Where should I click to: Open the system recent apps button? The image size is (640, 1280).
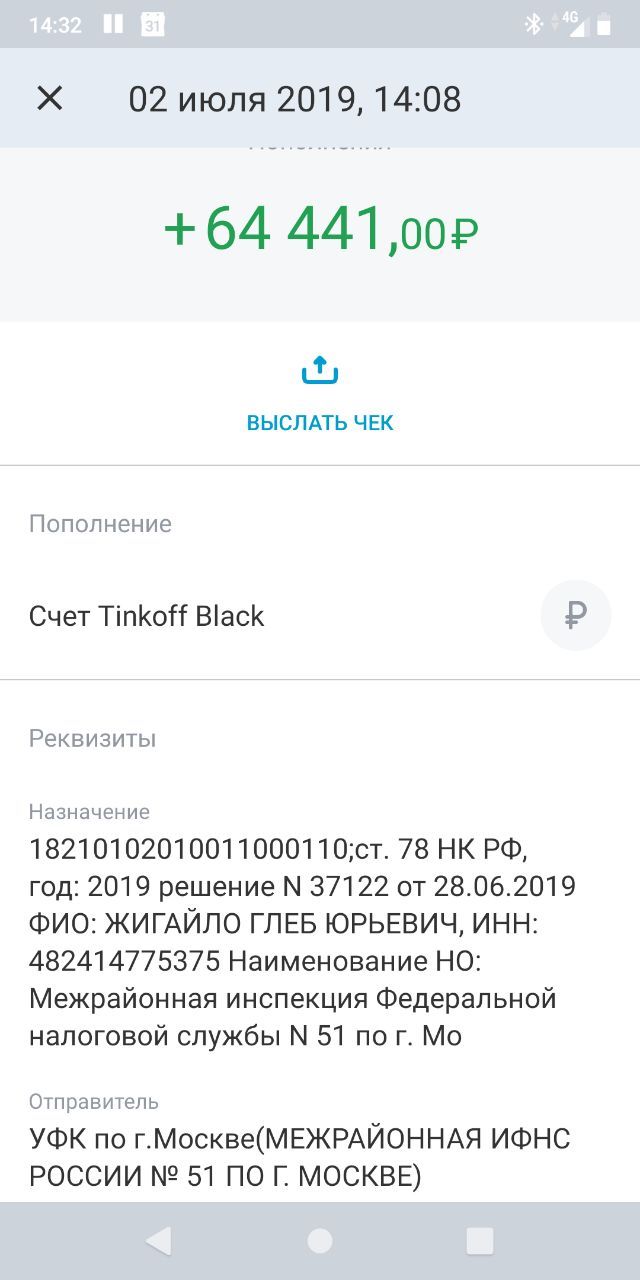click(480, 1241)
